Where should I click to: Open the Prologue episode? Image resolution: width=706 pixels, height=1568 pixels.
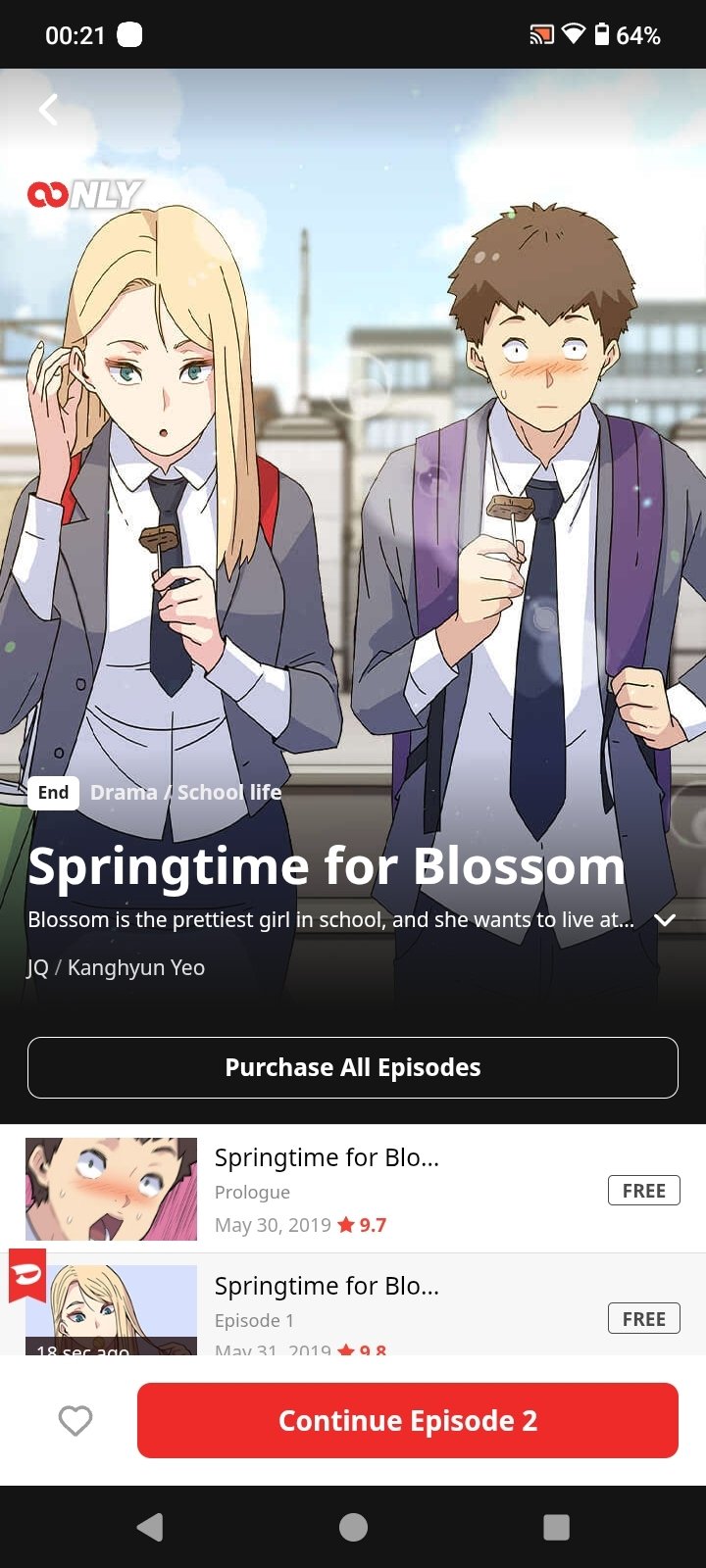353,1189
